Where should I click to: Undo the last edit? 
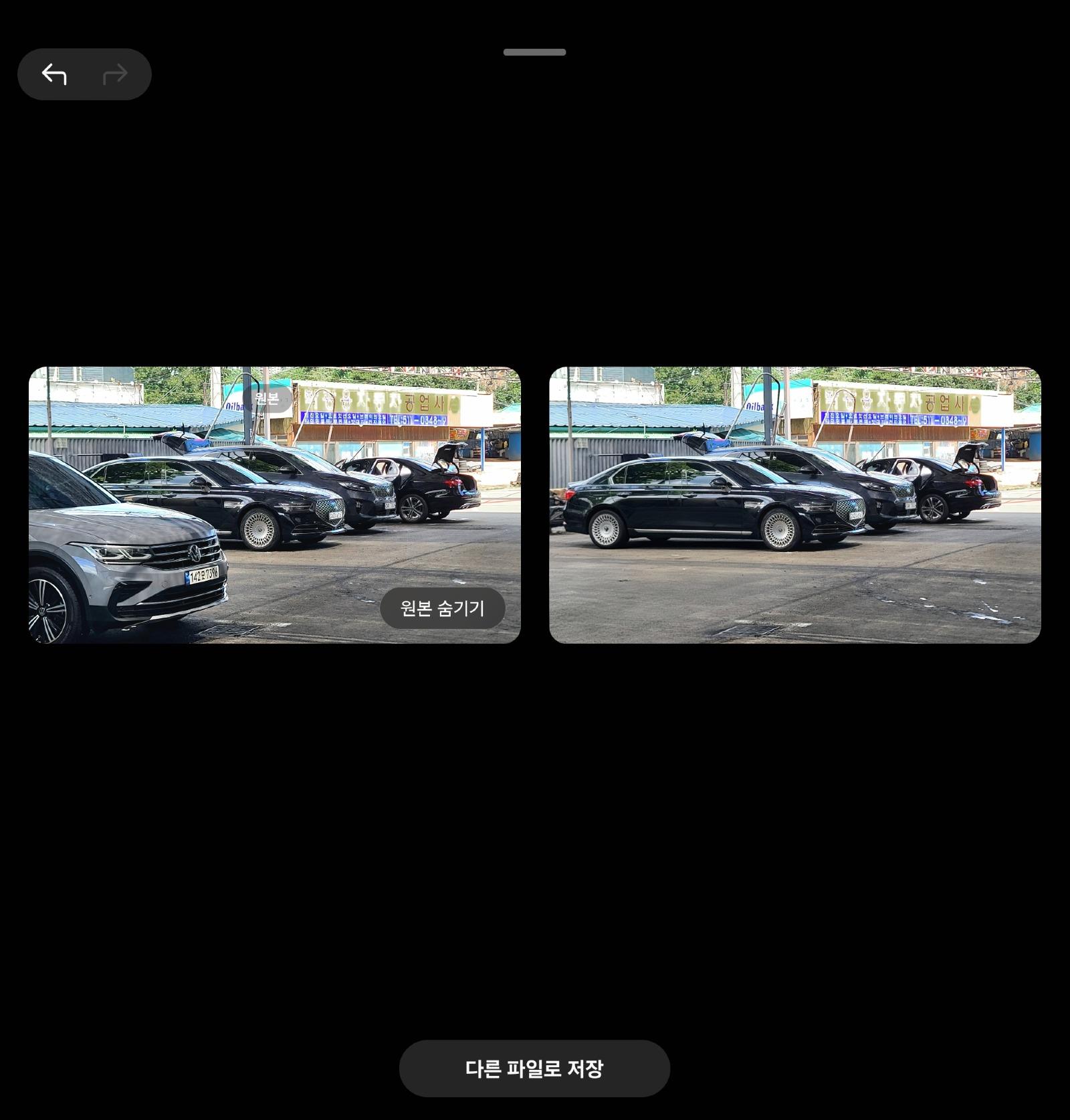click(x=54, y=74)
